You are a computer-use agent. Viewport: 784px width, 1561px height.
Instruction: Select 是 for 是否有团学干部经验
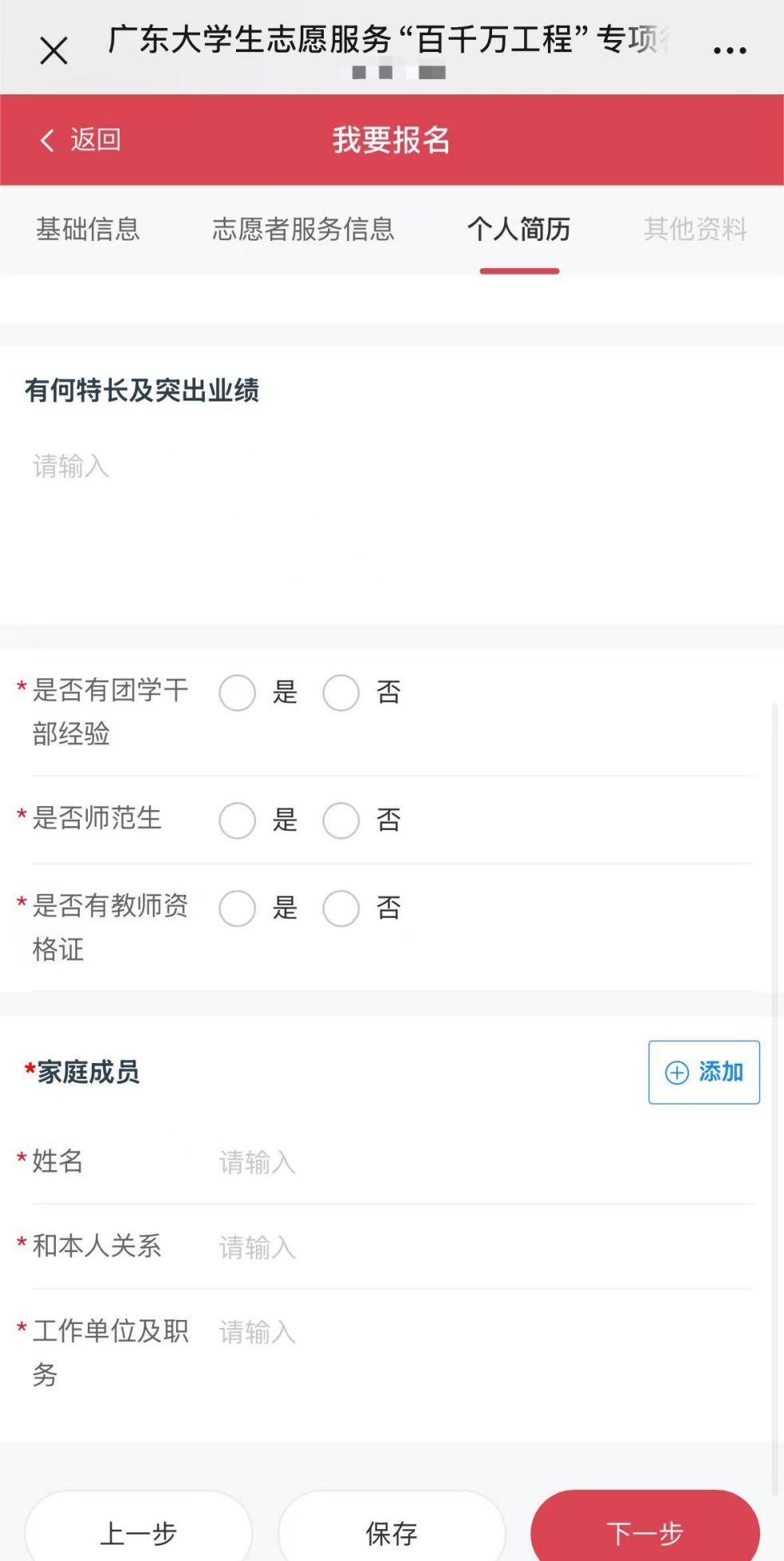point(238,693)
